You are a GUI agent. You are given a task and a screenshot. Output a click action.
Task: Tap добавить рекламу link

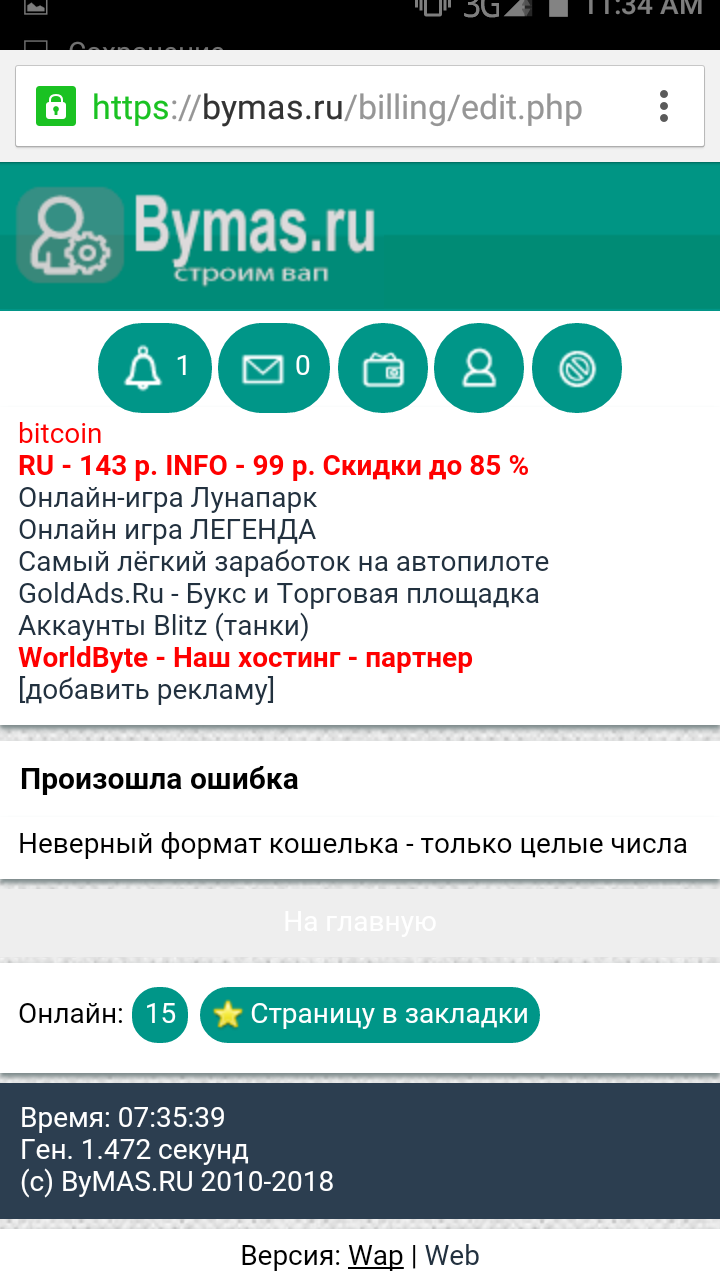click(x=146, y=690)
